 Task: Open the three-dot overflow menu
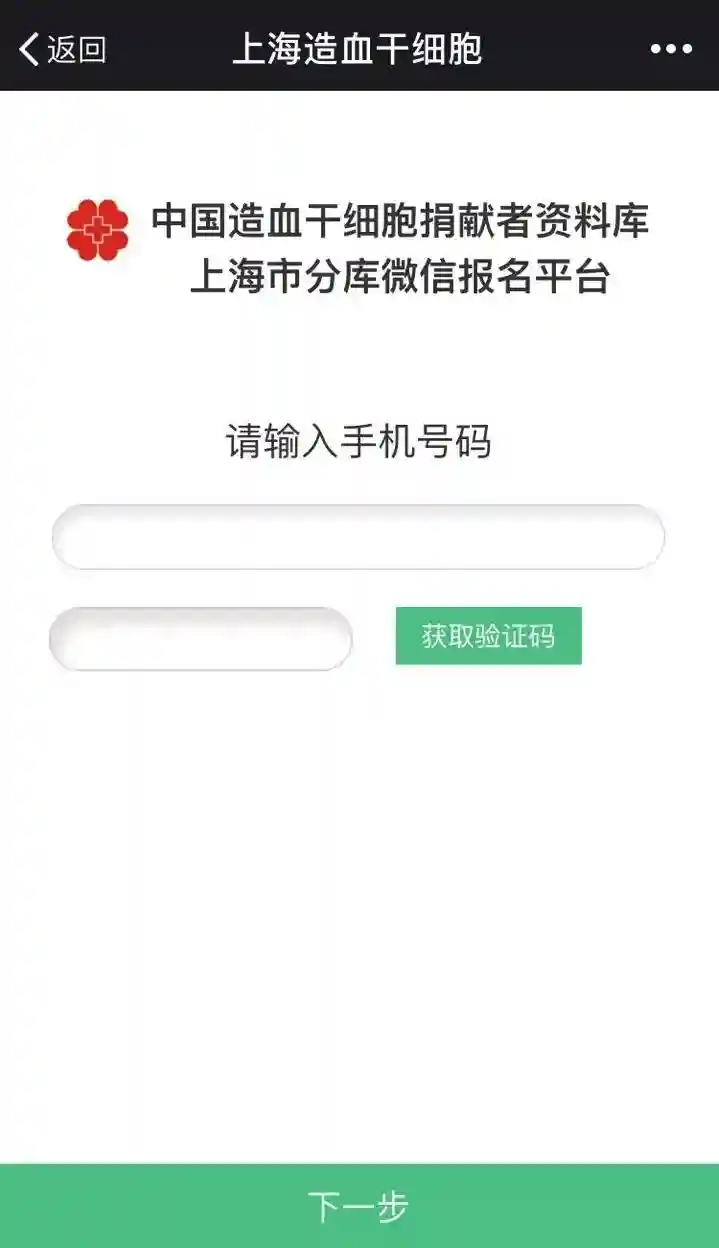(671, 49)
